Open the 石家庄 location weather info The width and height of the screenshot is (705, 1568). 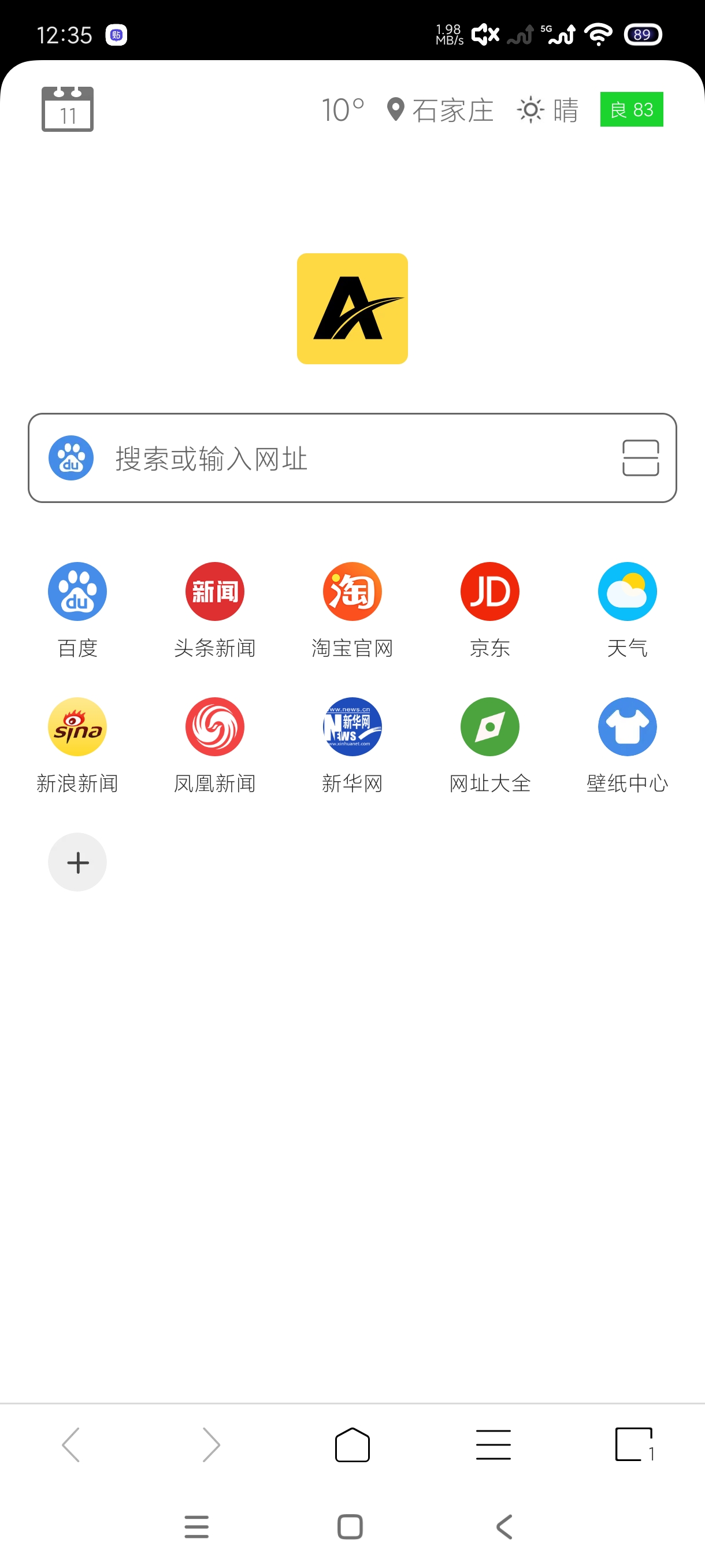click(443, 110)
